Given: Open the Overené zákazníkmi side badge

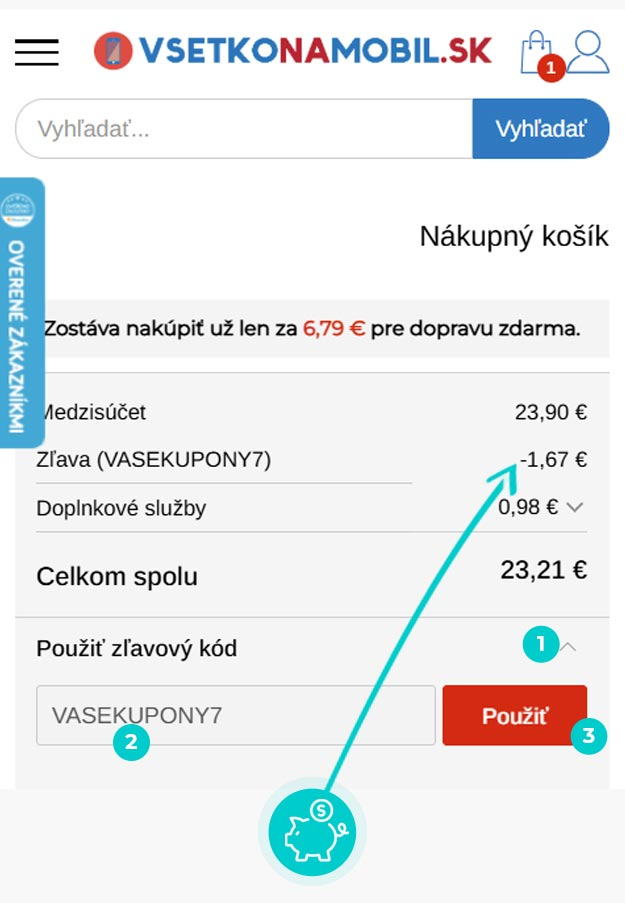Looking at the screenshot, I should click(18, 310).
